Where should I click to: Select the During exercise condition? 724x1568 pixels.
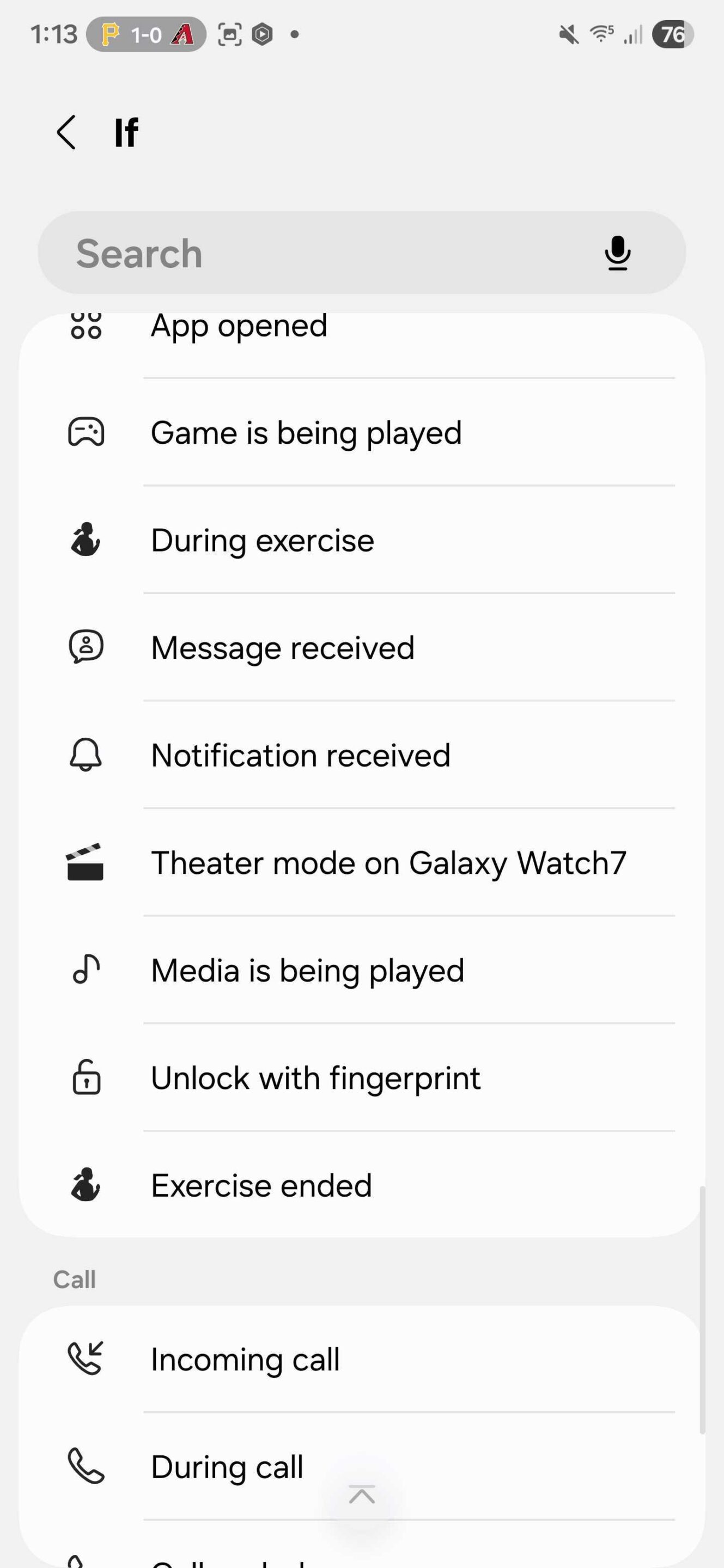[262, 541]
